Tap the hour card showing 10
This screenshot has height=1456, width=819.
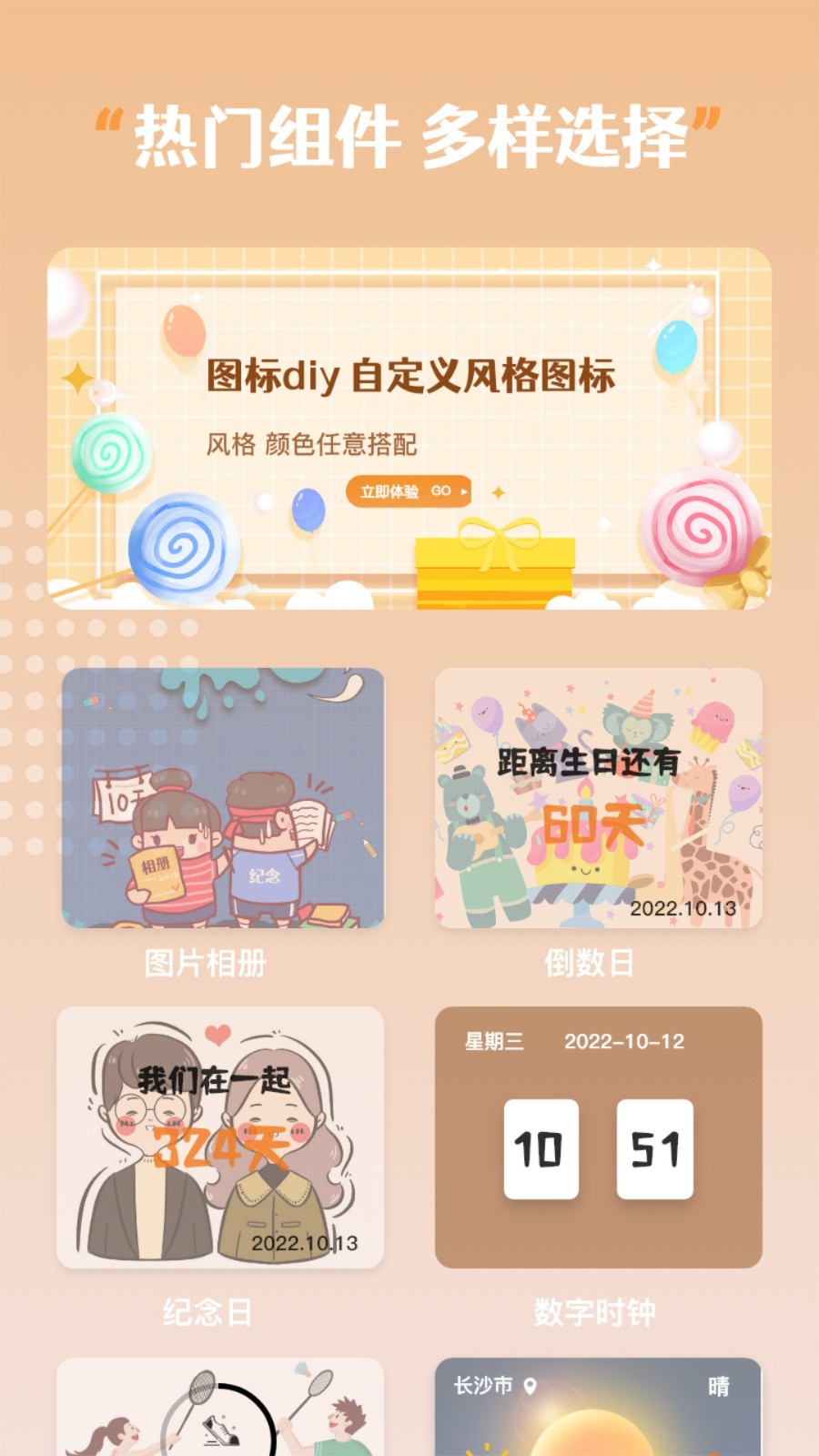pyautogui.click(x=543, y=1149)
